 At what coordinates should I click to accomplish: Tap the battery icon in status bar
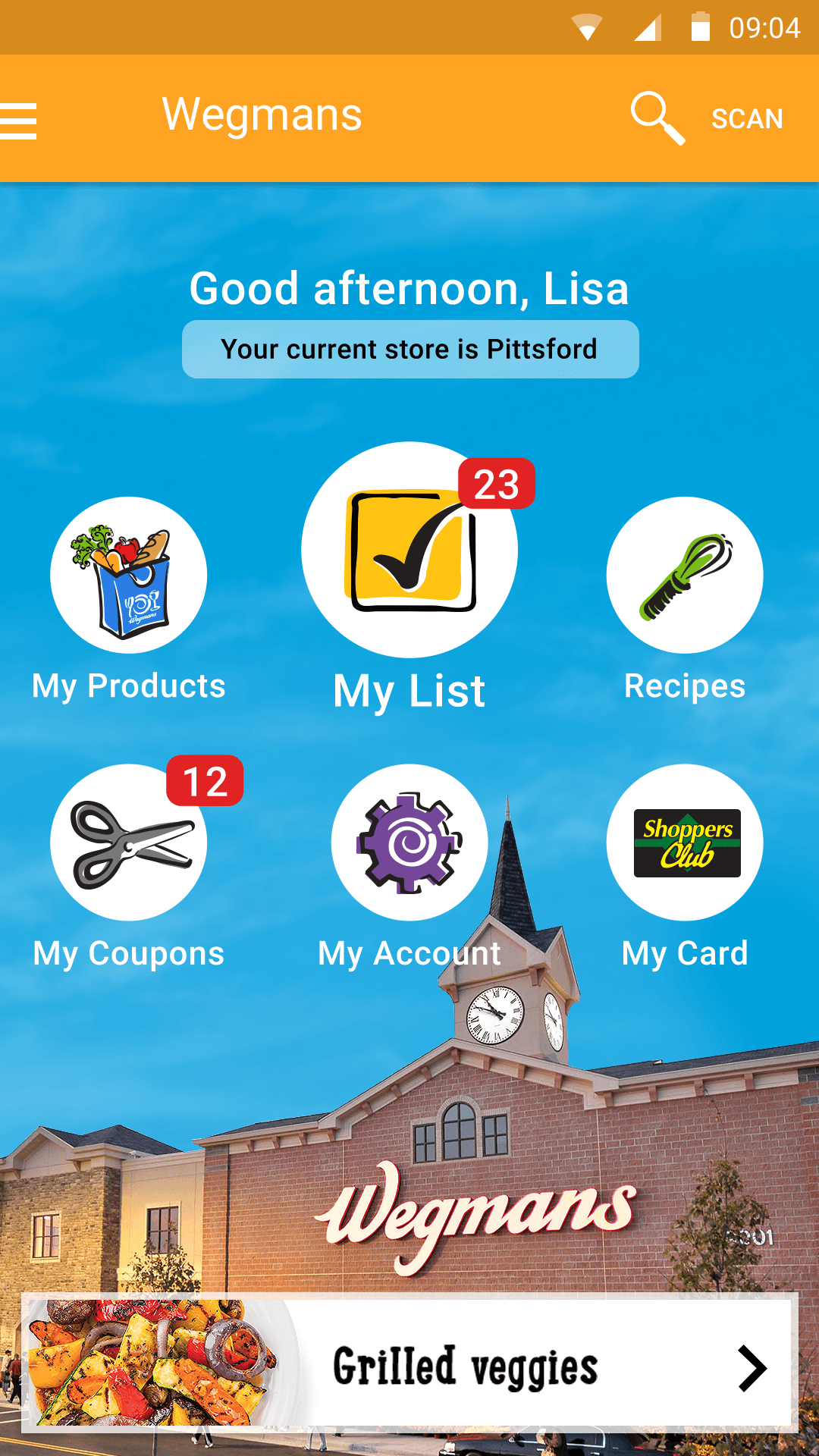pyautogui.click(x=699, y=27)
